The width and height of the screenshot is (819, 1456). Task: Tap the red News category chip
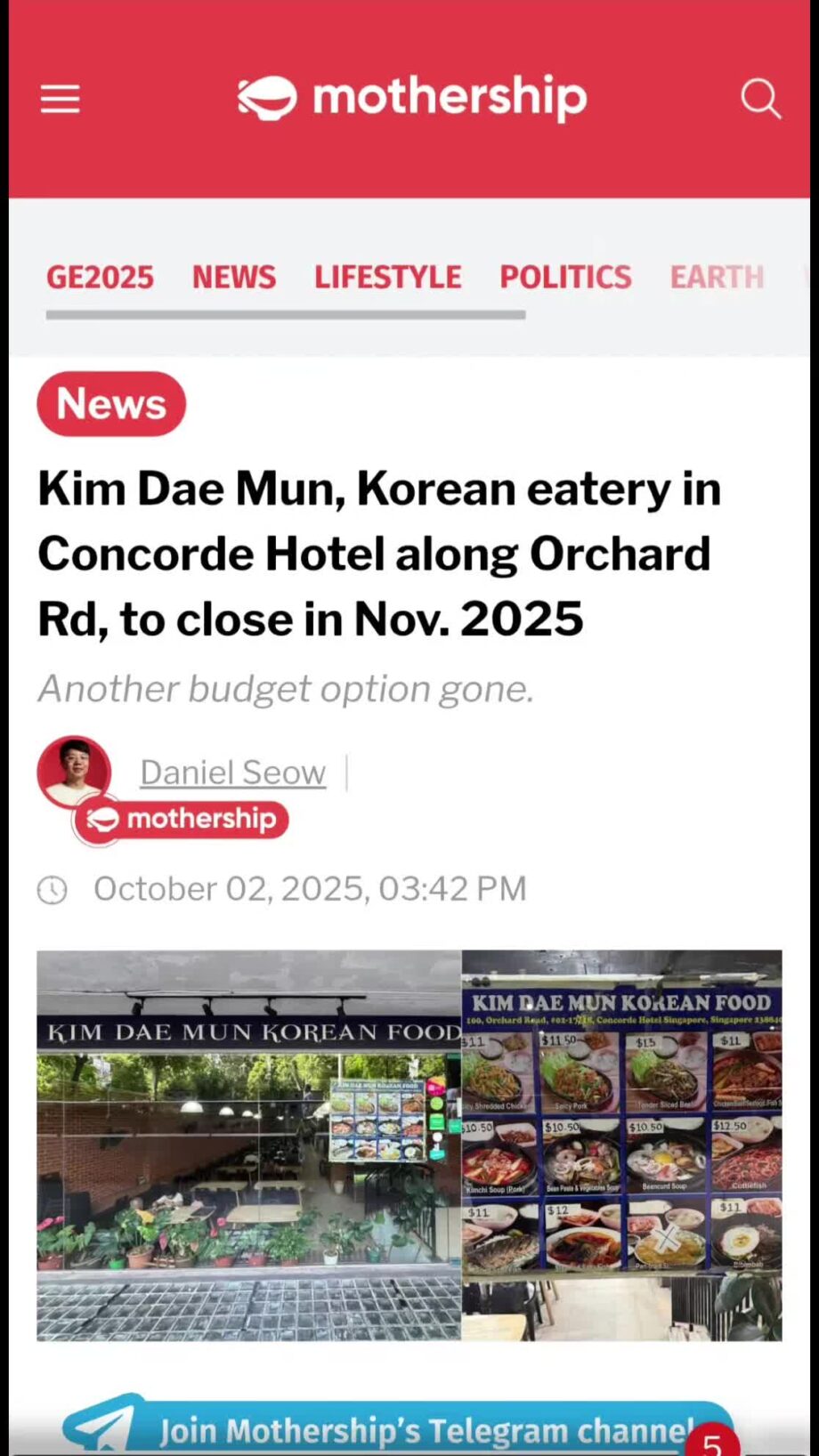click(x=111, y=404)
